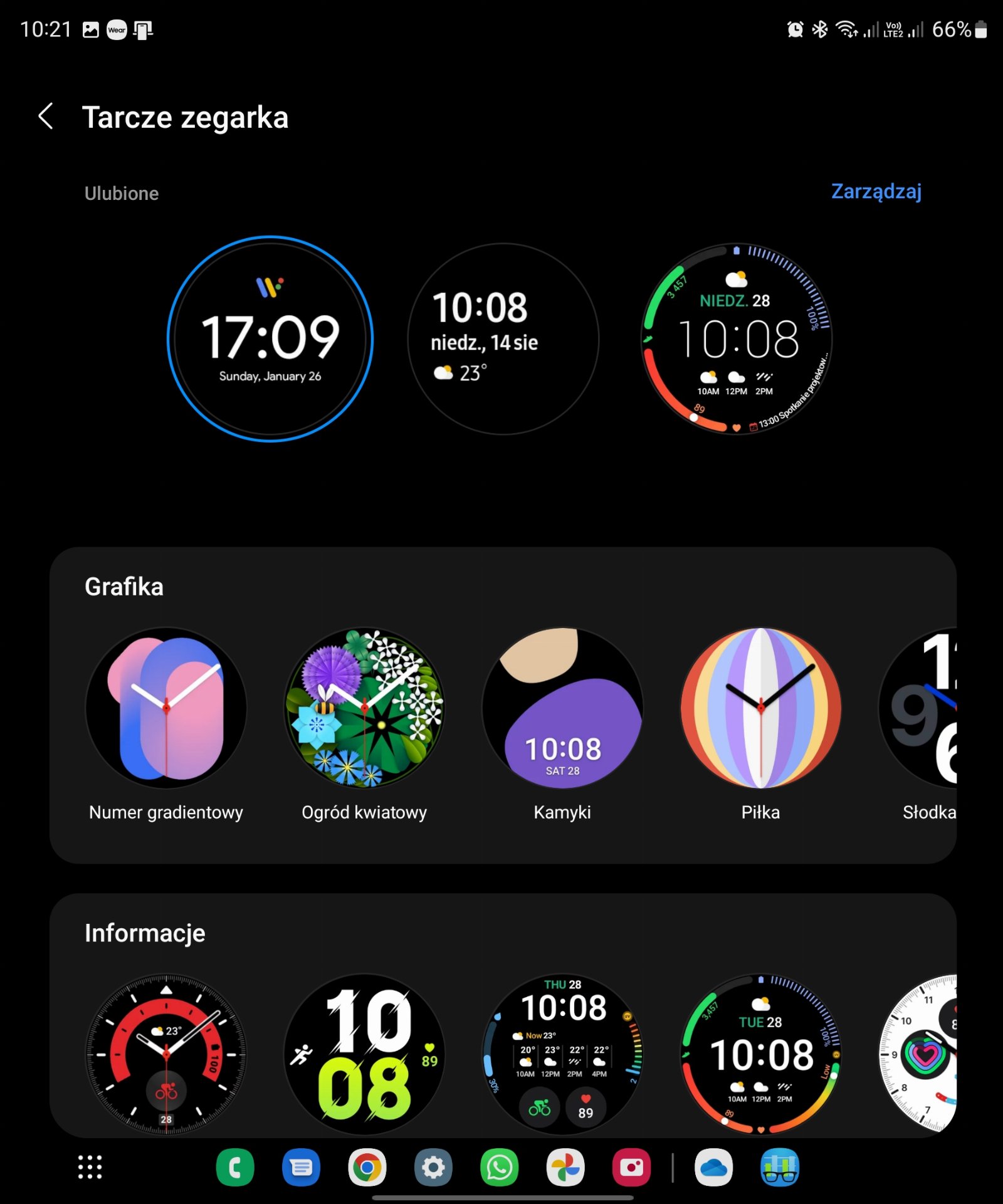Viewport: 1003px width, 1204px height.
Task: Apply the Kamyki watch face
Action: 562,708
